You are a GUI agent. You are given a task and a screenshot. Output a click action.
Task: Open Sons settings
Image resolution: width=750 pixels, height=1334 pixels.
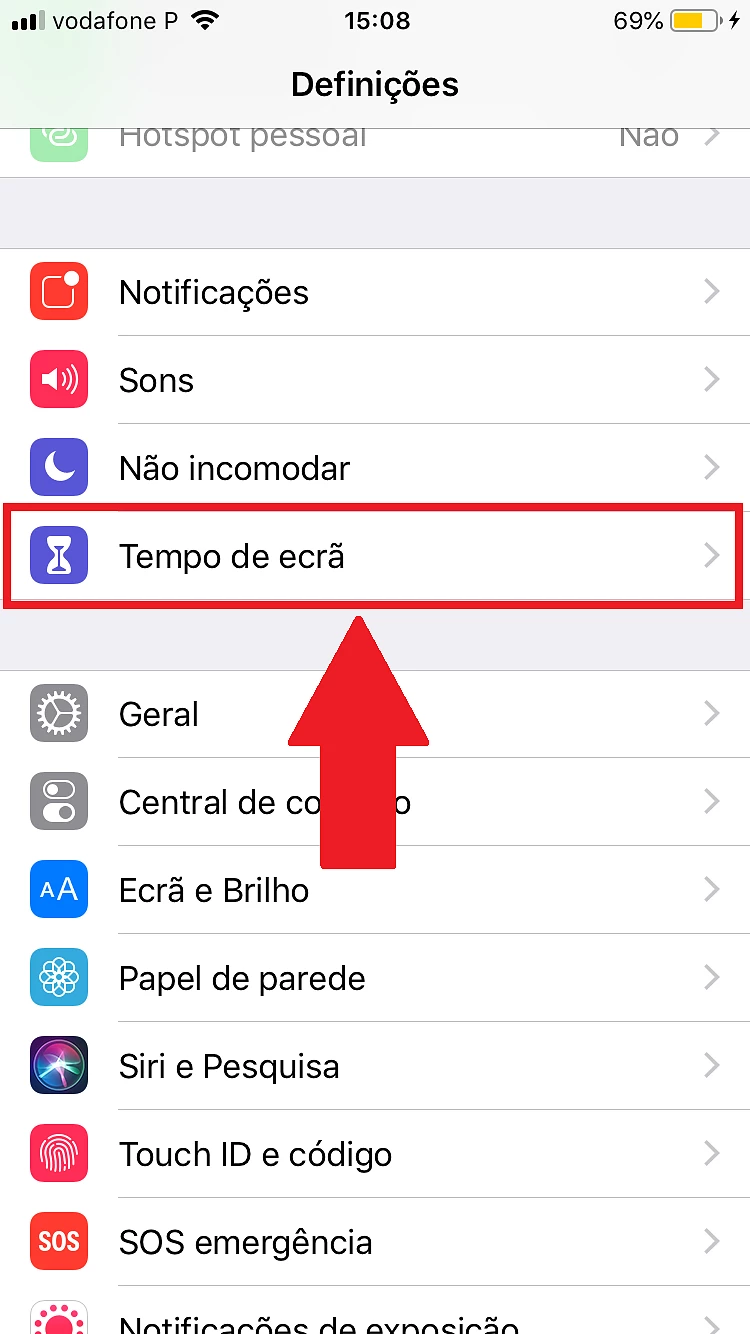[x=375, y=380]
